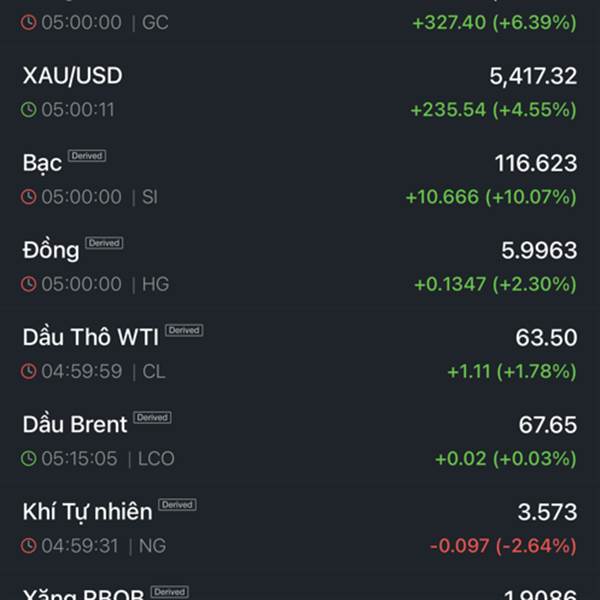The width and height of the screenshot is (600, 600).
Task: Open the XAU/USD quote row
Action: pyautogui.click(x=300, y=93)
